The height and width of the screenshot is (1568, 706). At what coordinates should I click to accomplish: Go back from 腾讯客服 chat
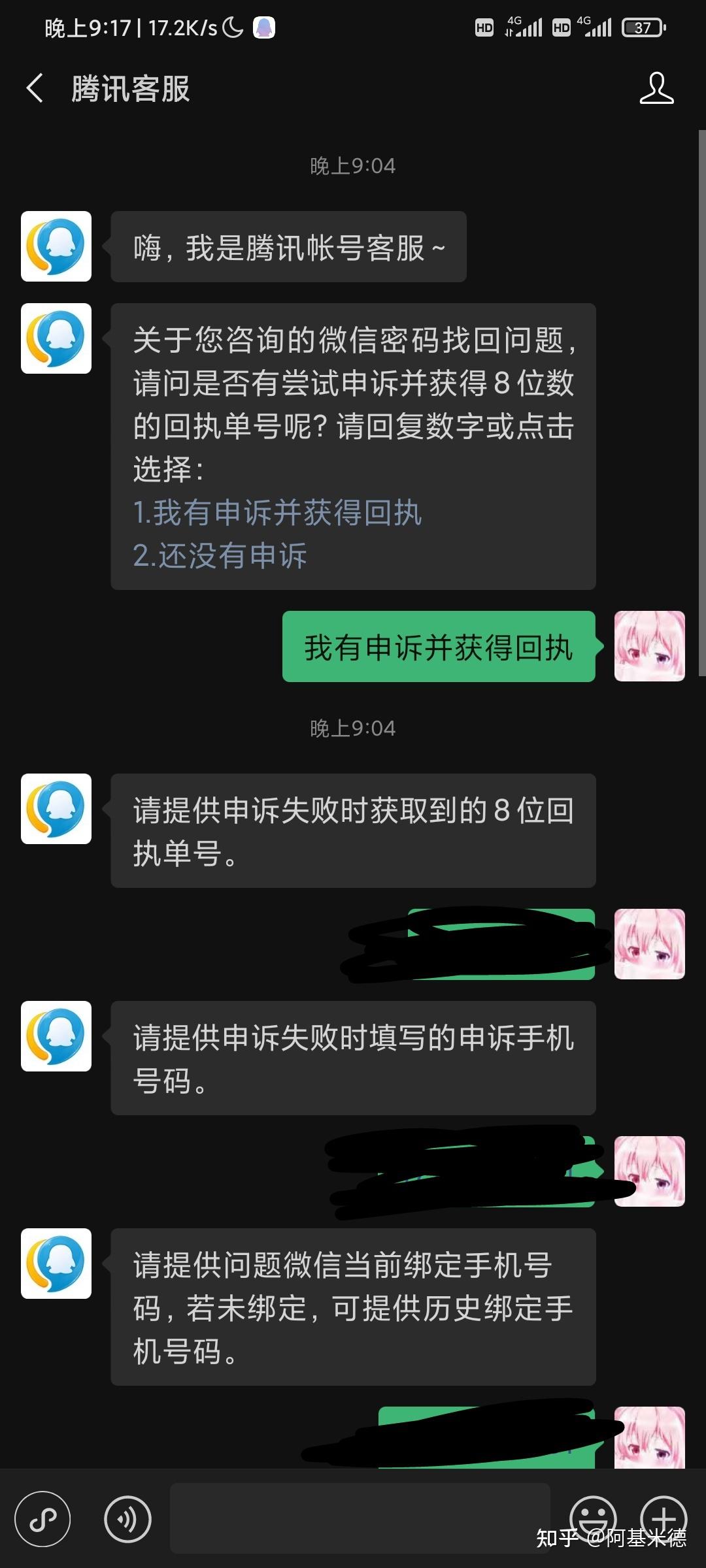(x=35, y=88)
